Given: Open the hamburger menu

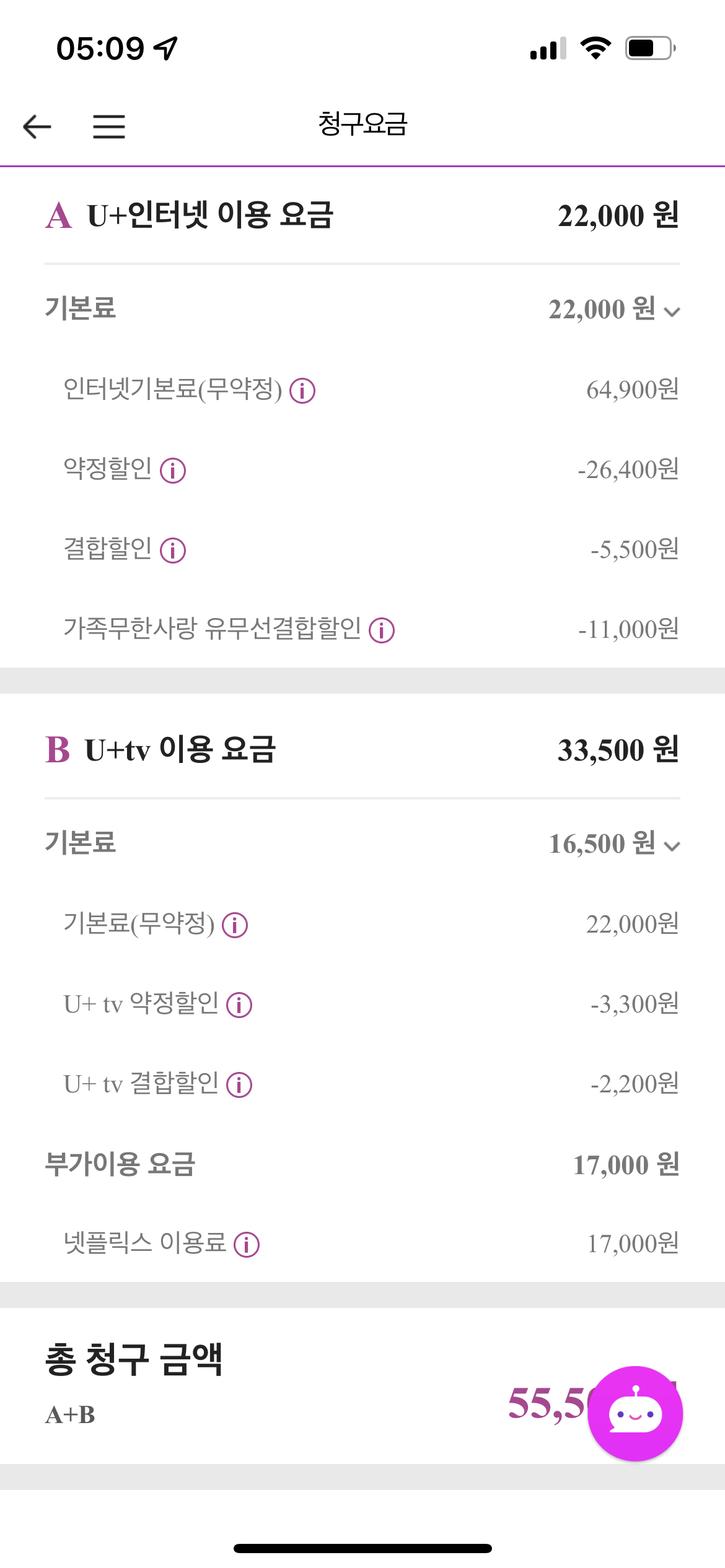Looking at the screenshot, I should 109,126.
